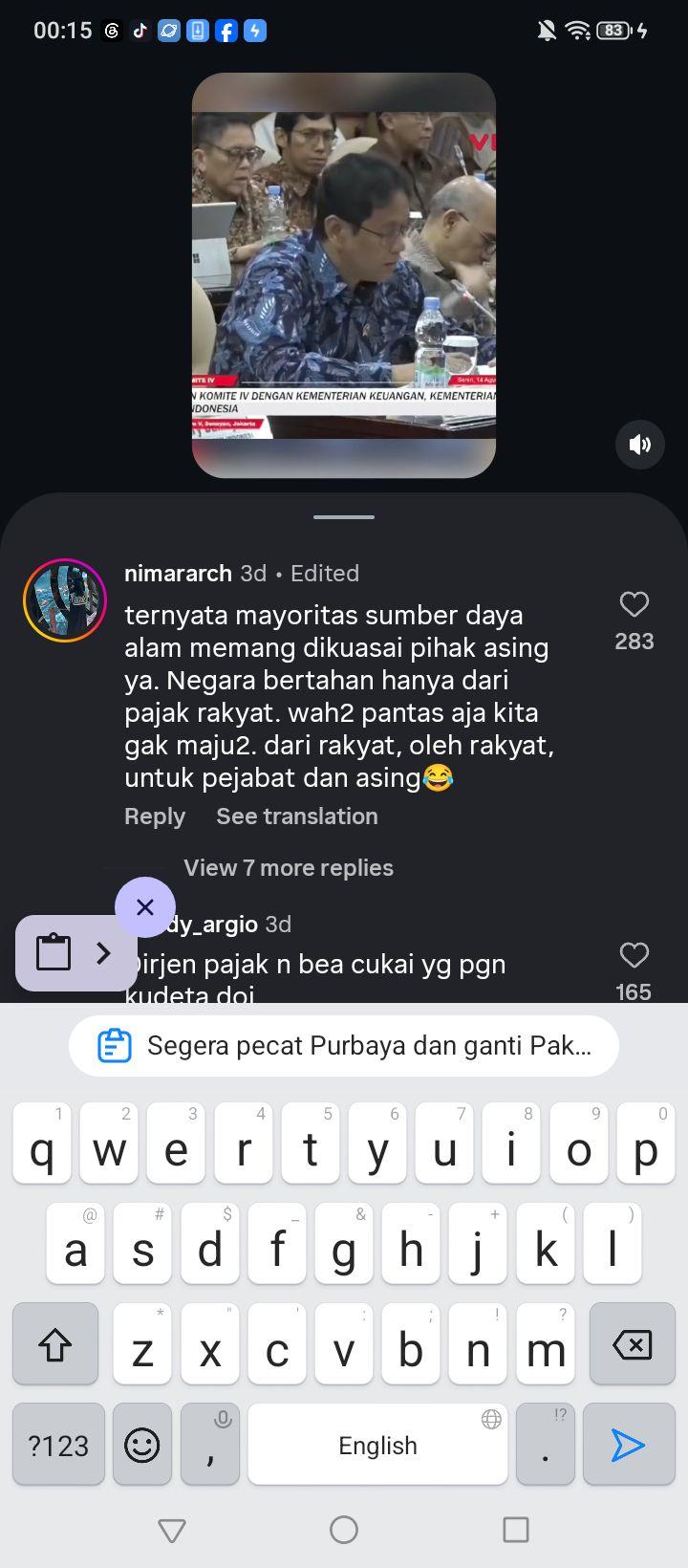See translation of nimararch's comment
The image size is (688, 1568).
click(x=297, y=817)
